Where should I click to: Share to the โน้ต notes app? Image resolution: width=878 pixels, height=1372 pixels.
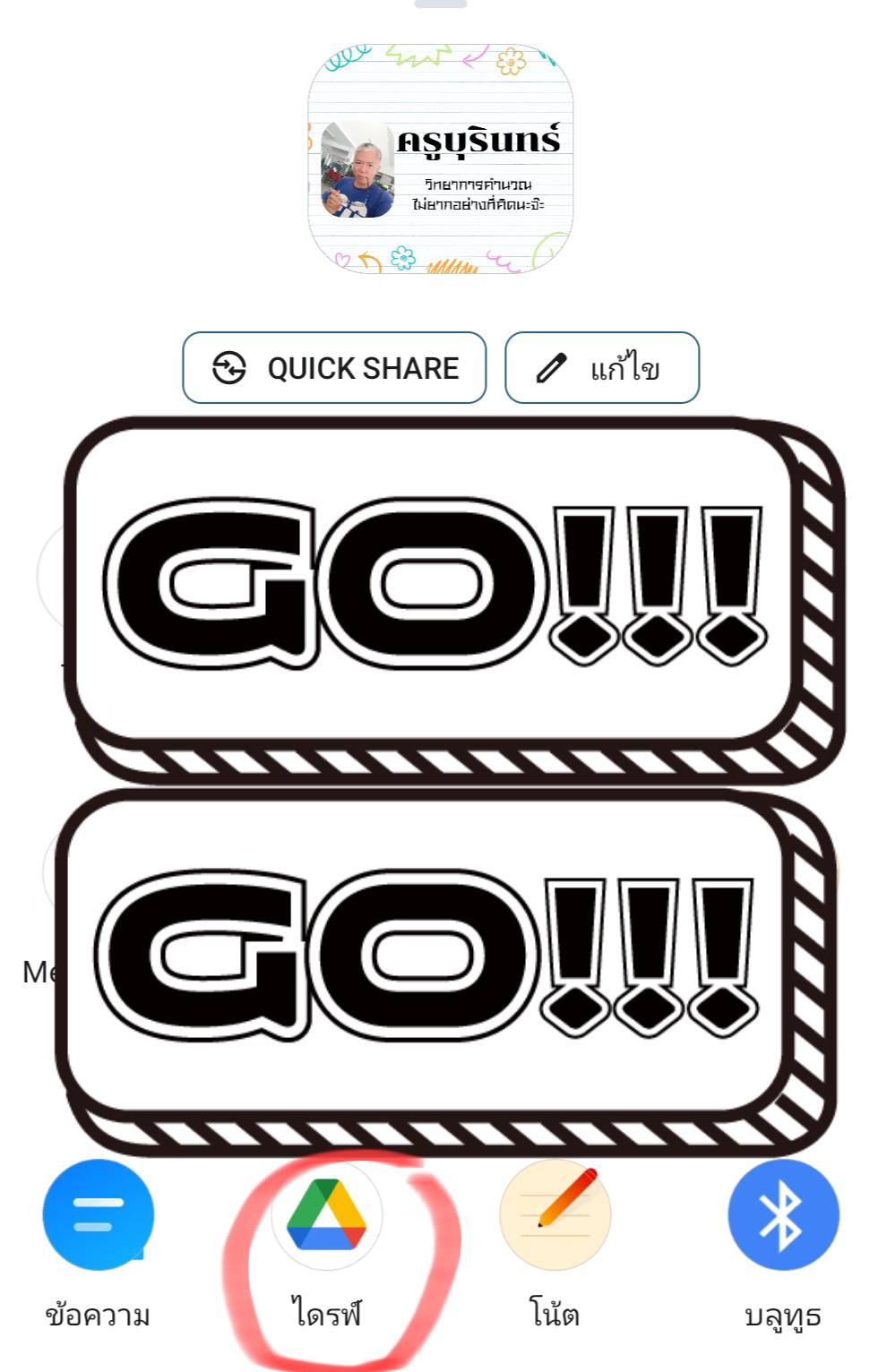click(x=555, y=1215)
